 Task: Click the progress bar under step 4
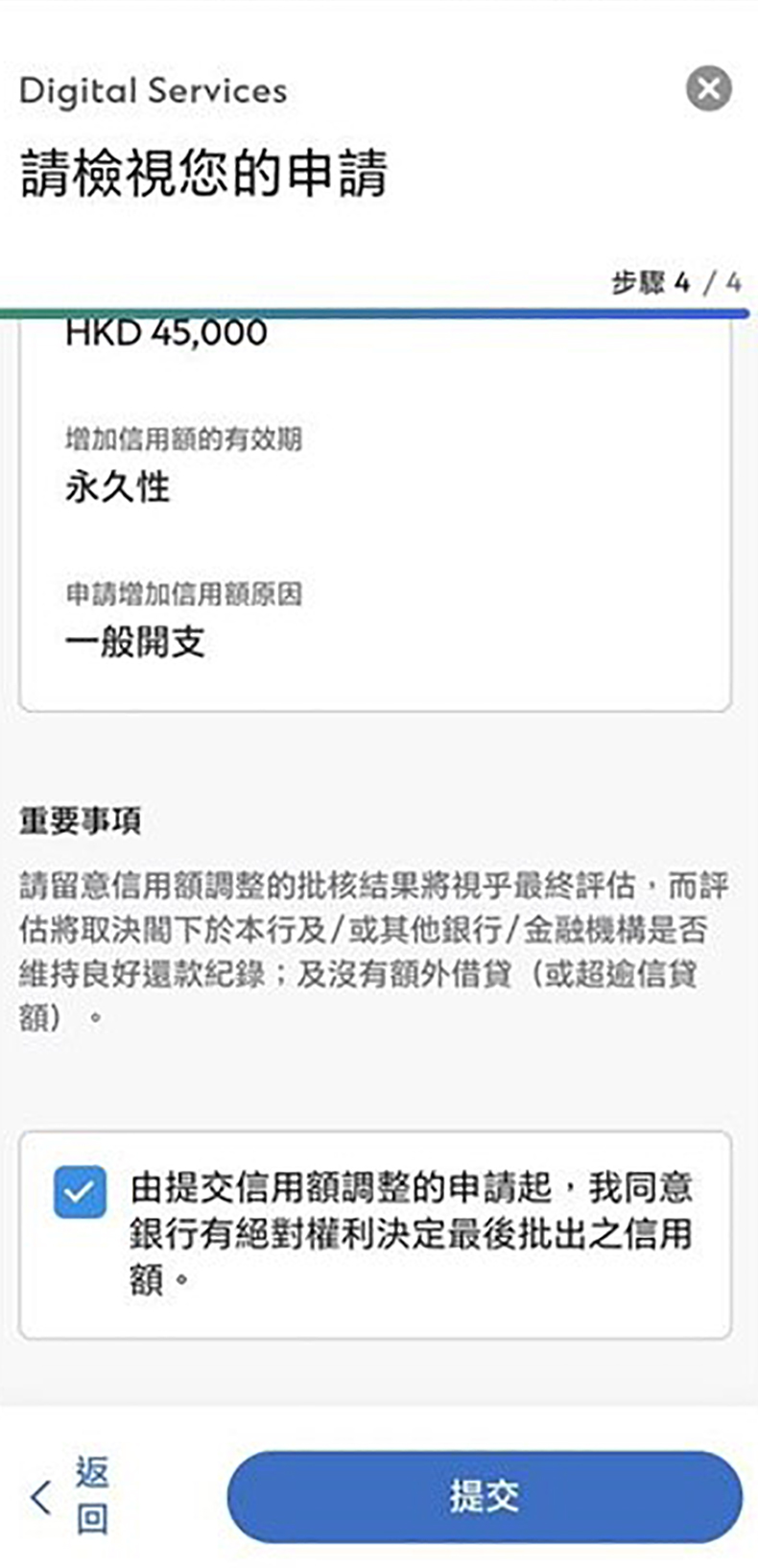(x=379, y=309)
